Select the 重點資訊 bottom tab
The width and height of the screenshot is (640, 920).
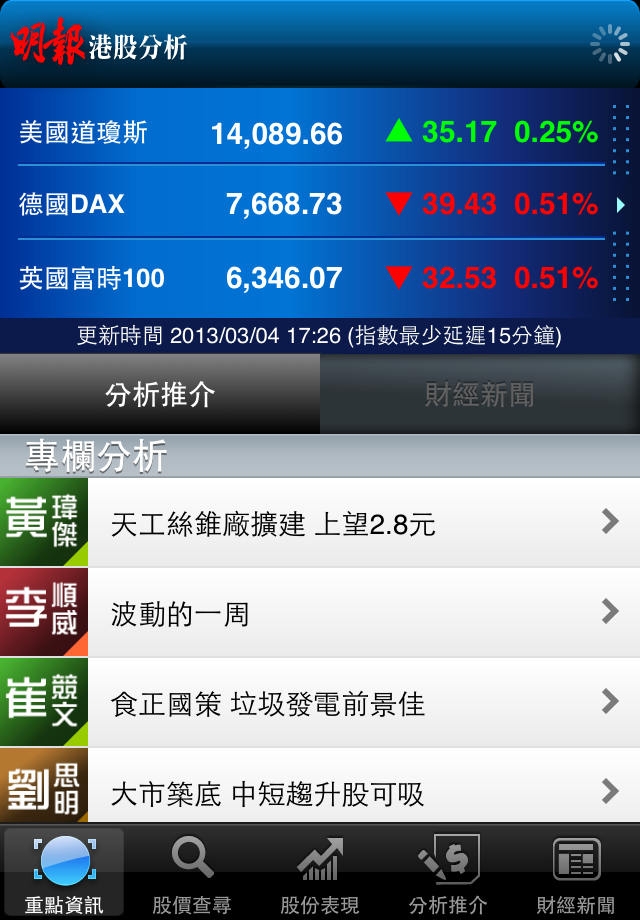(x=64, y=874)
